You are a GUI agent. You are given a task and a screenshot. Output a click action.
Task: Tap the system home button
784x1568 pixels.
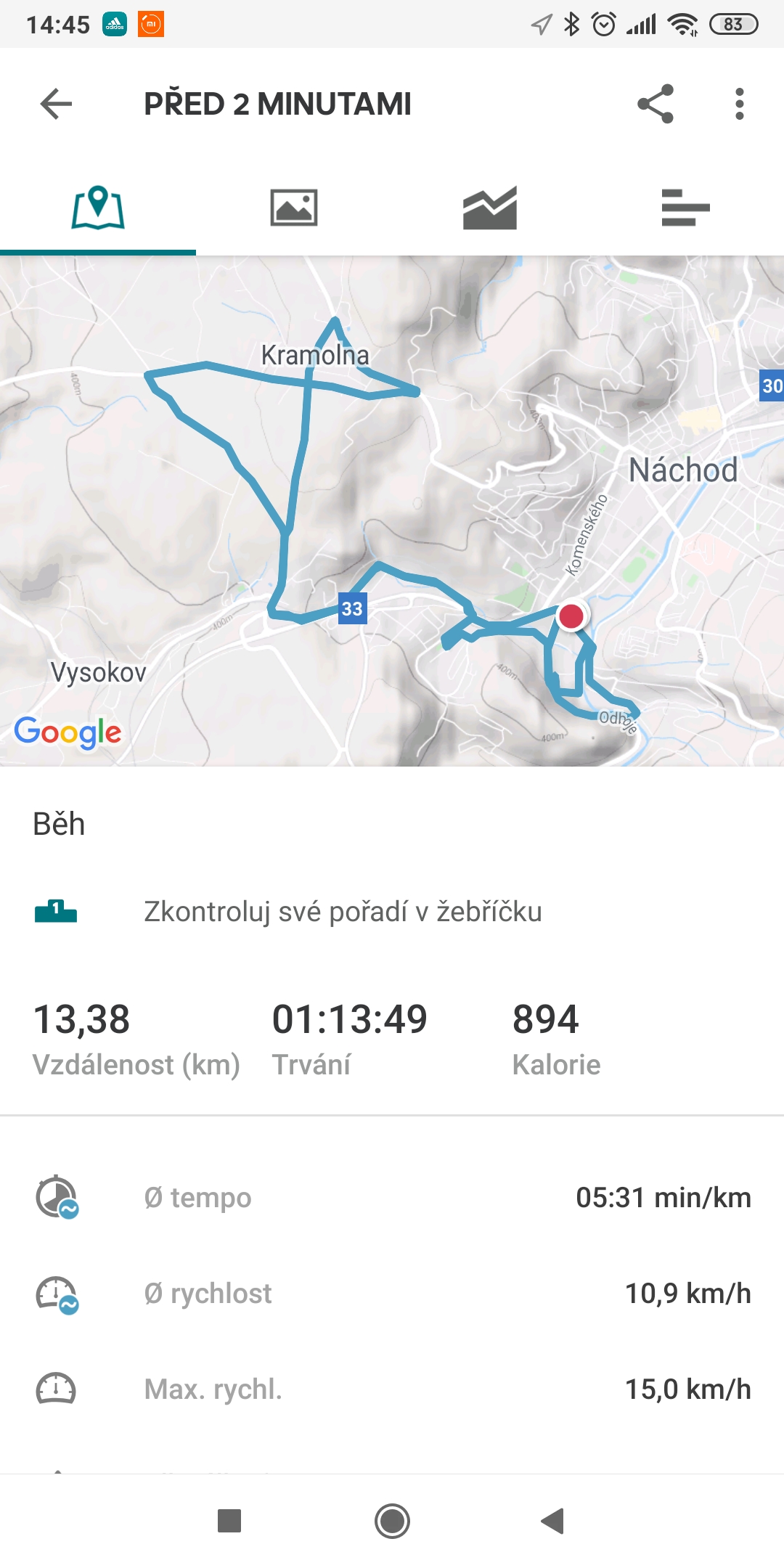(x=392, y=1521)
